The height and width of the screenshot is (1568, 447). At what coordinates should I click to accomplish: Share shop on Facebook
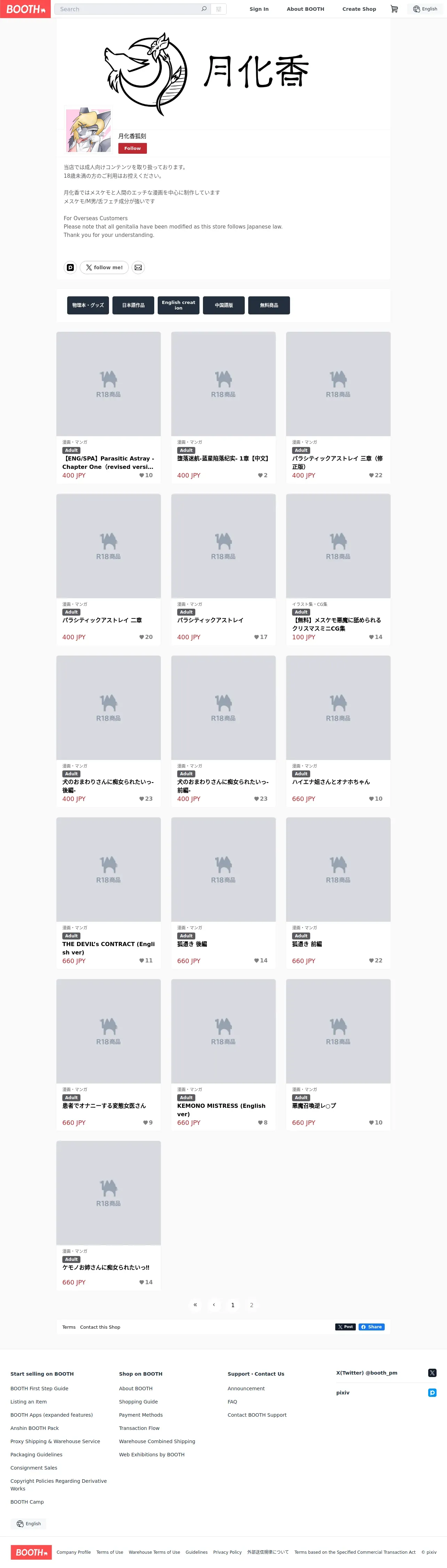pos(371,1327)
